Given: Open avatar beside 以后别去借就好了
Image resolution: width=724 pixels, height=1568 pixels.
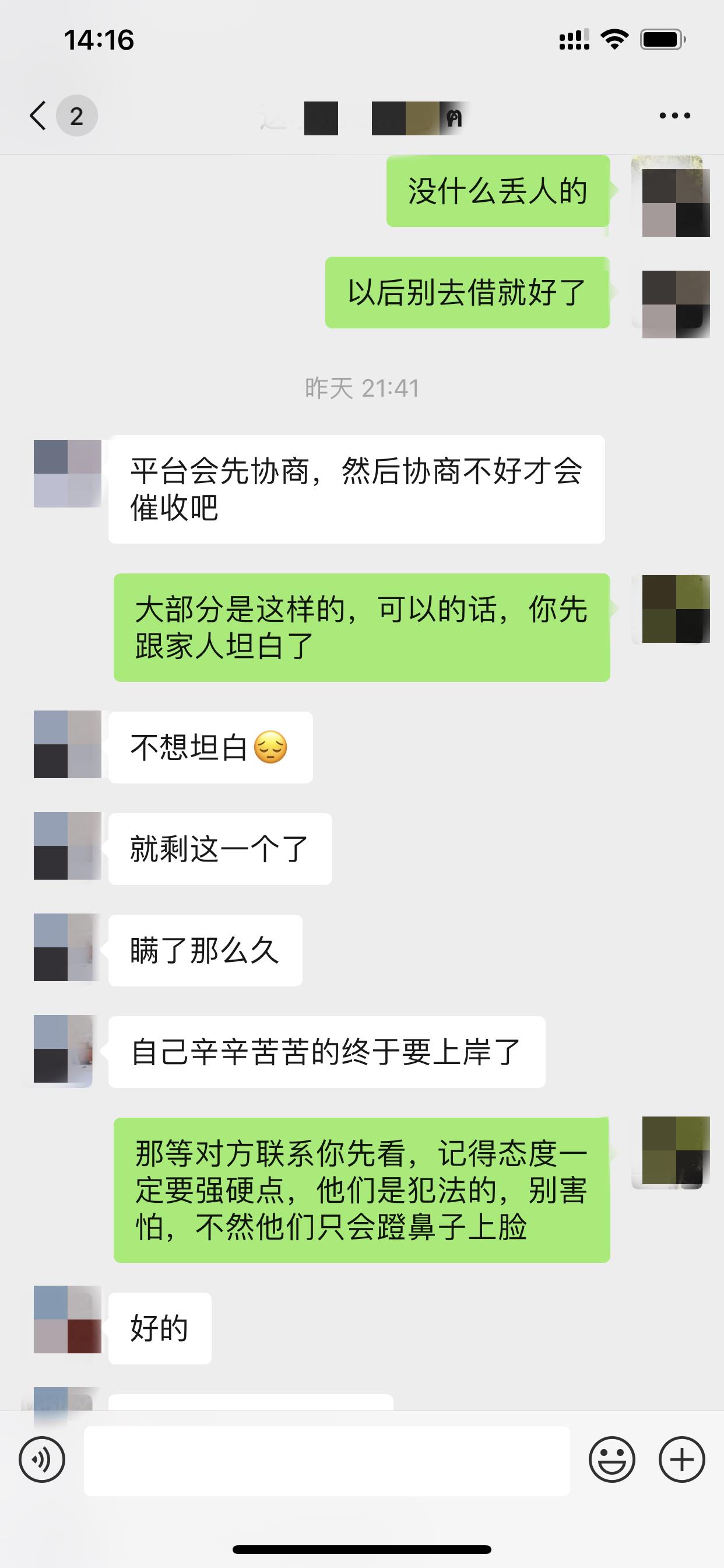Looking at the screenshot, I should click(x=676, y=304).
